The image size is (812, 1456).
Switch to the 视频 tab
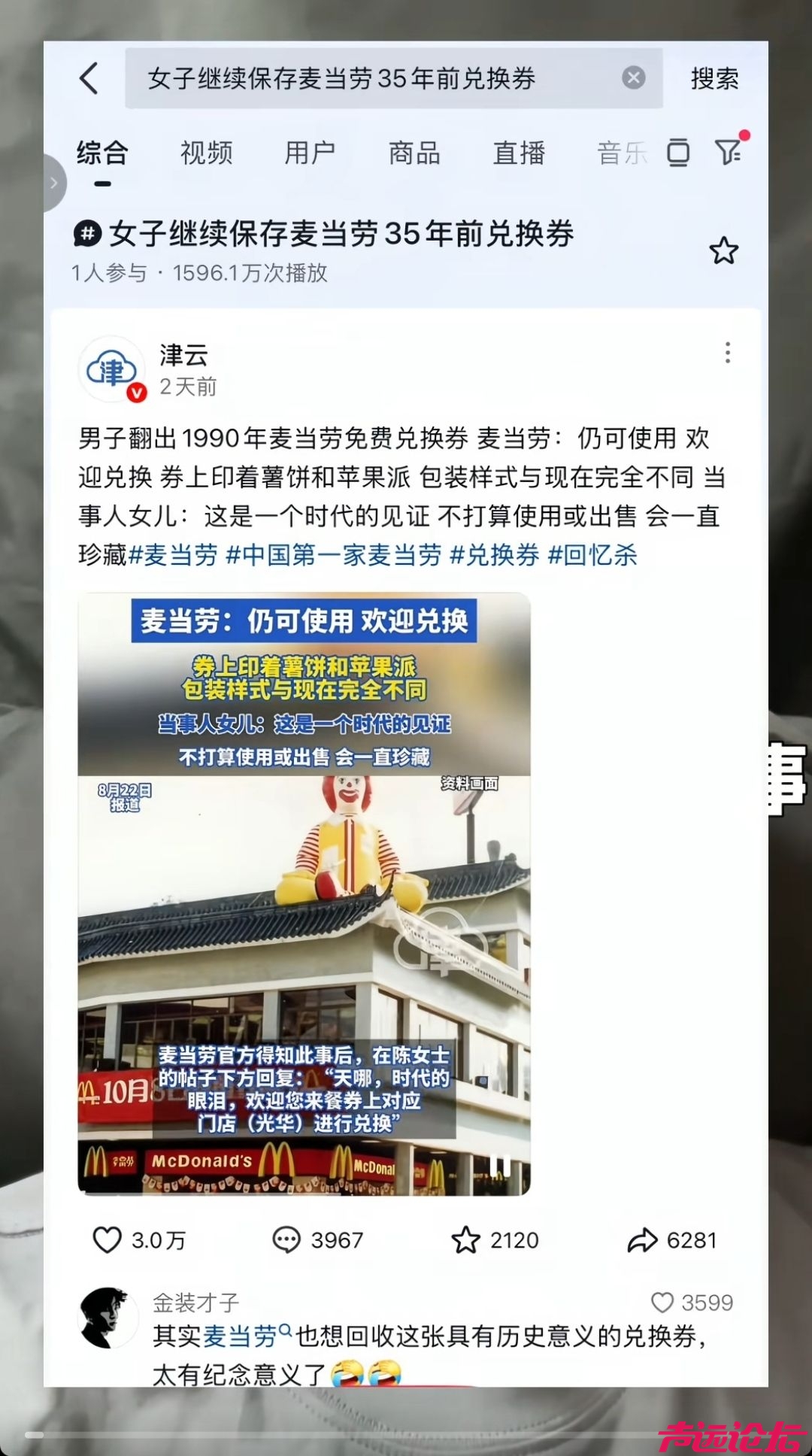tap(206, 153)
